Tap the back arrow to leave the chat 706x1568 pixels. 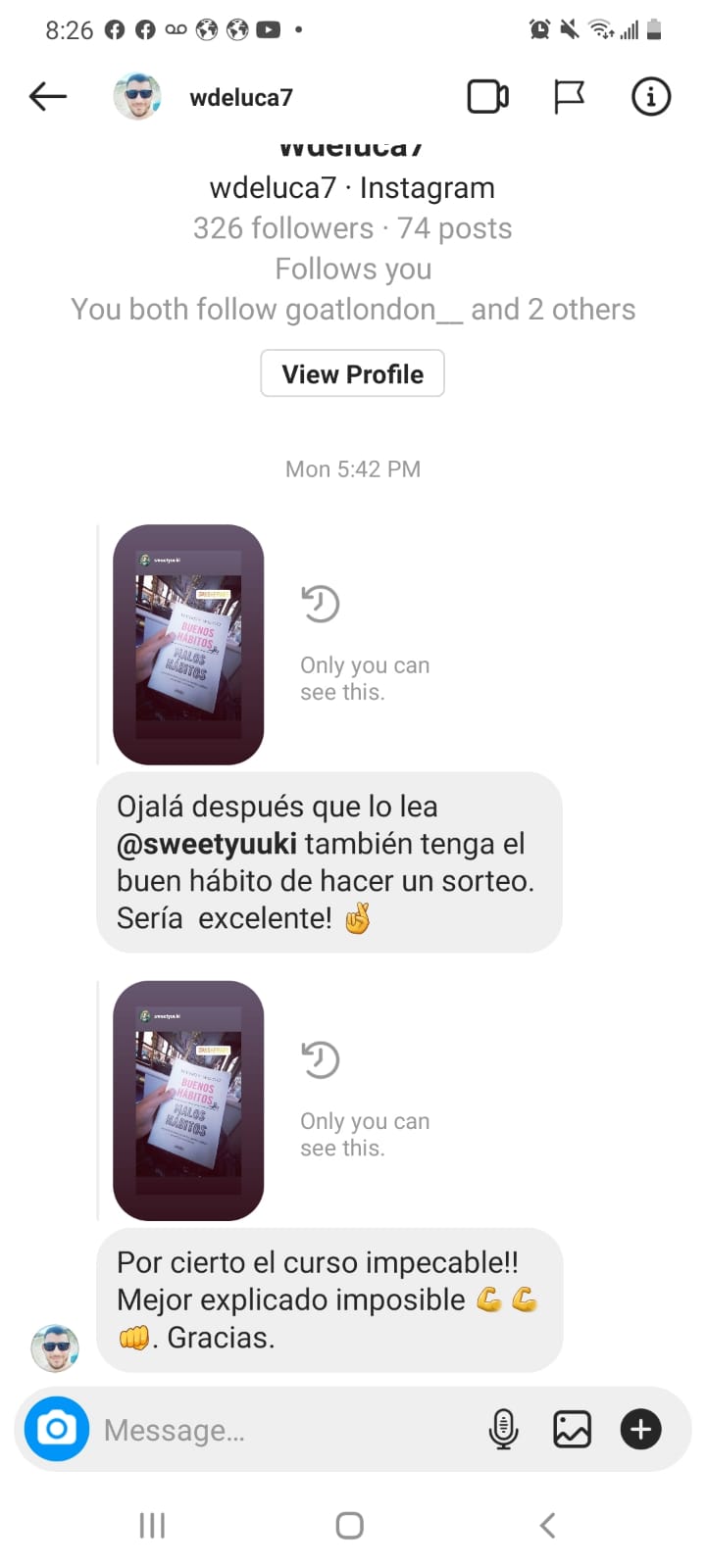pos(46,96)
